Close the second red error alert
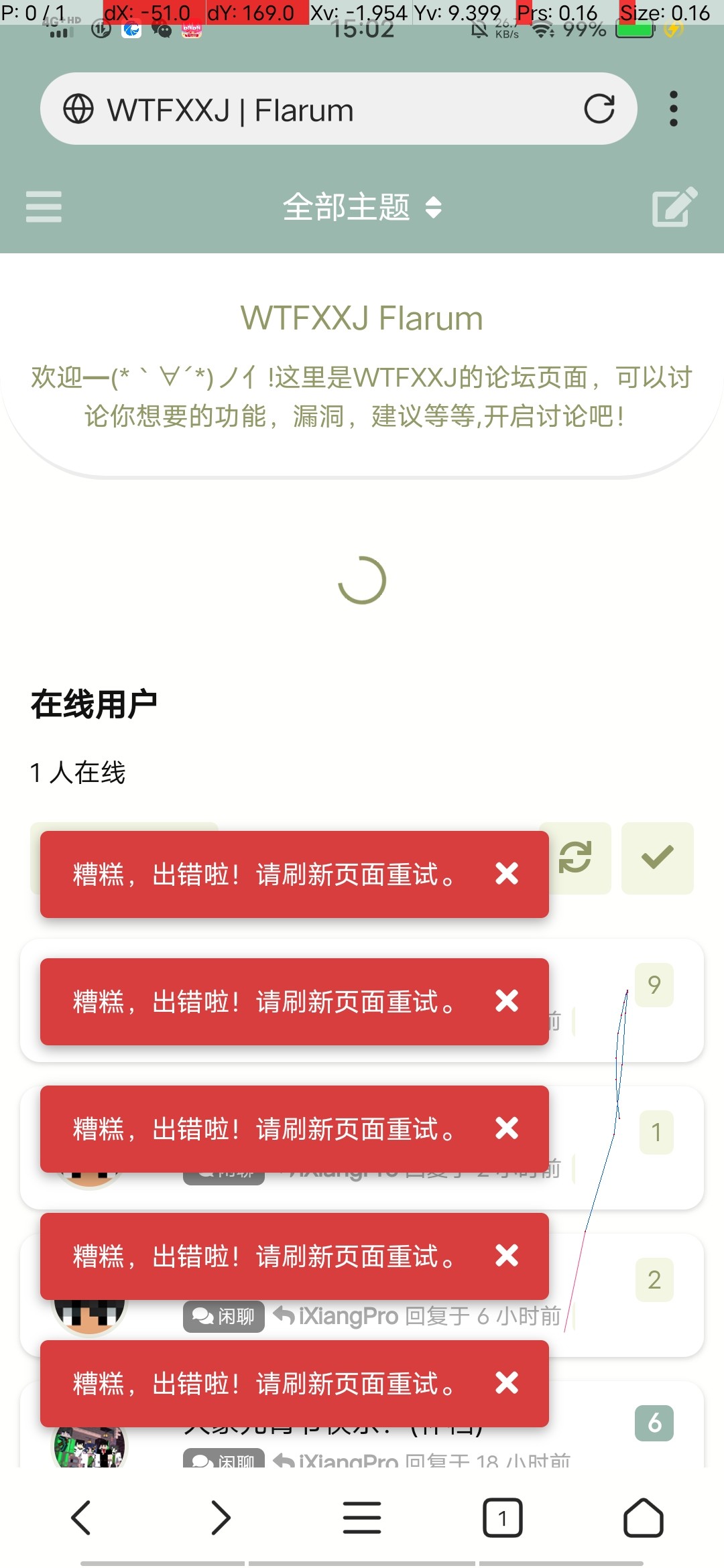 pos(507,1001)
